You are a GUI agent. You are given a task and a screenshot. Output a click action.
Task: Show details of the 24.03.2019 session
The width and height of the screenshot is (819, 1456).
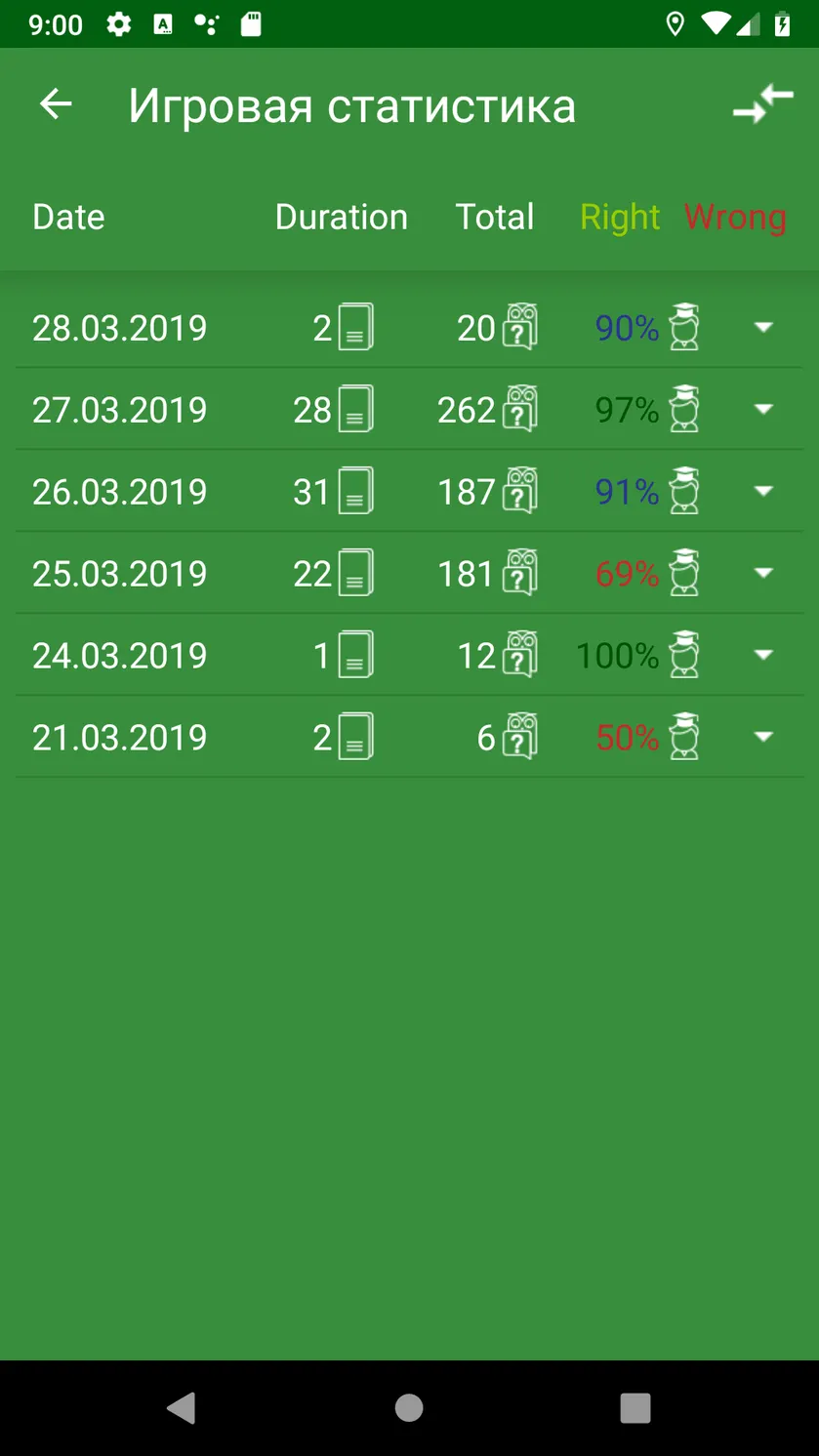763,656
